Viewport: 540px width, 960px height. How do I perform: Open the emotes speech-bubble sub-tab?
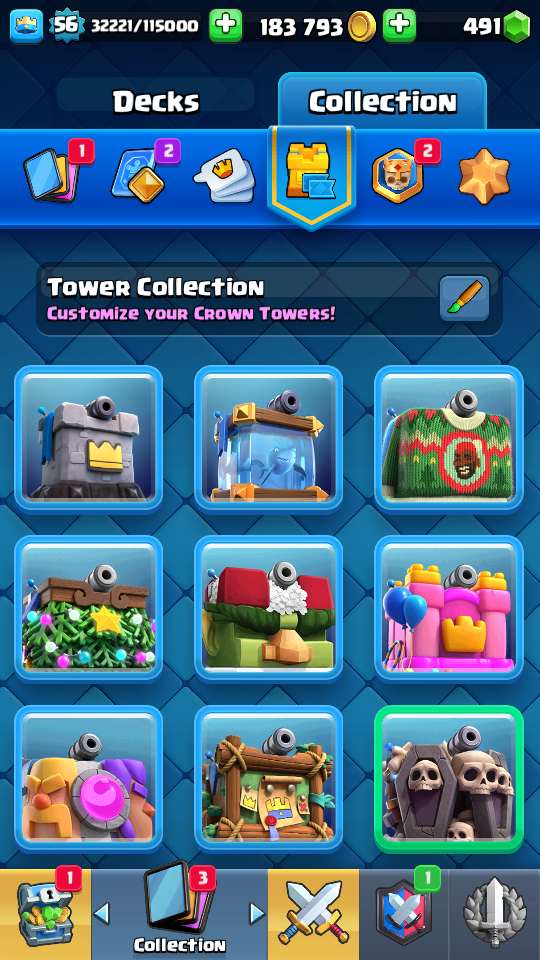tap(223, 176)
